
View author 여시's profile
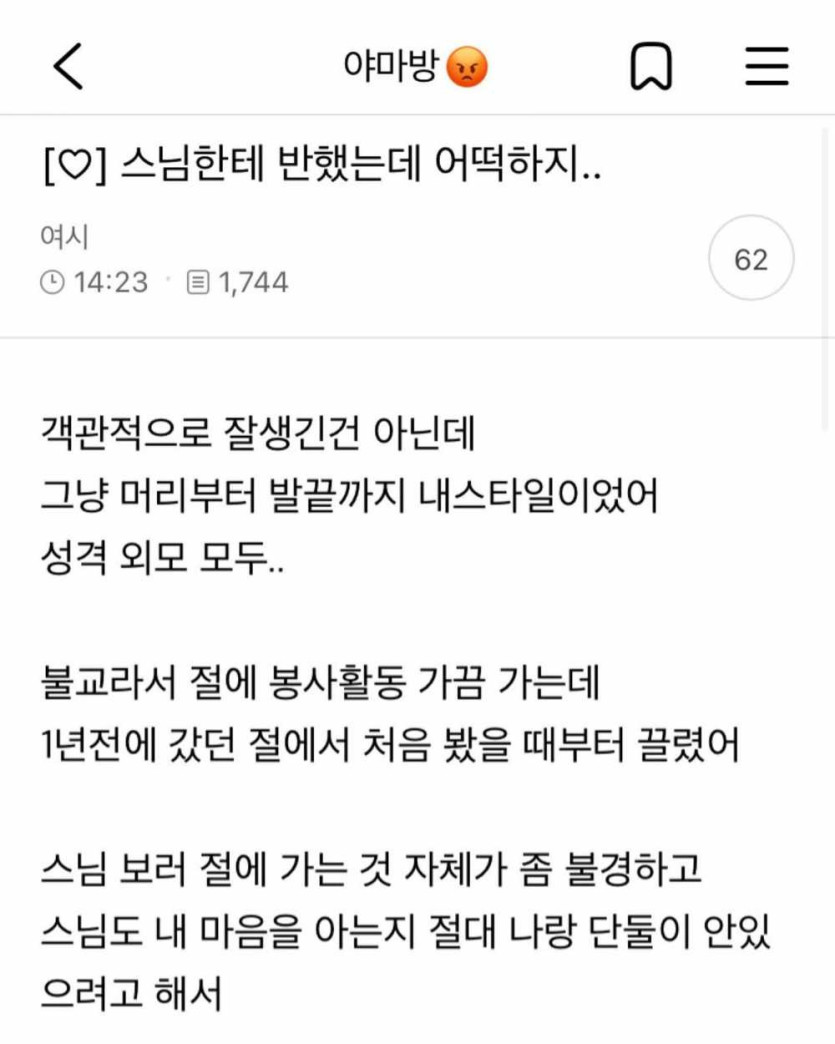pyautogui.click(x=66, y=238)
